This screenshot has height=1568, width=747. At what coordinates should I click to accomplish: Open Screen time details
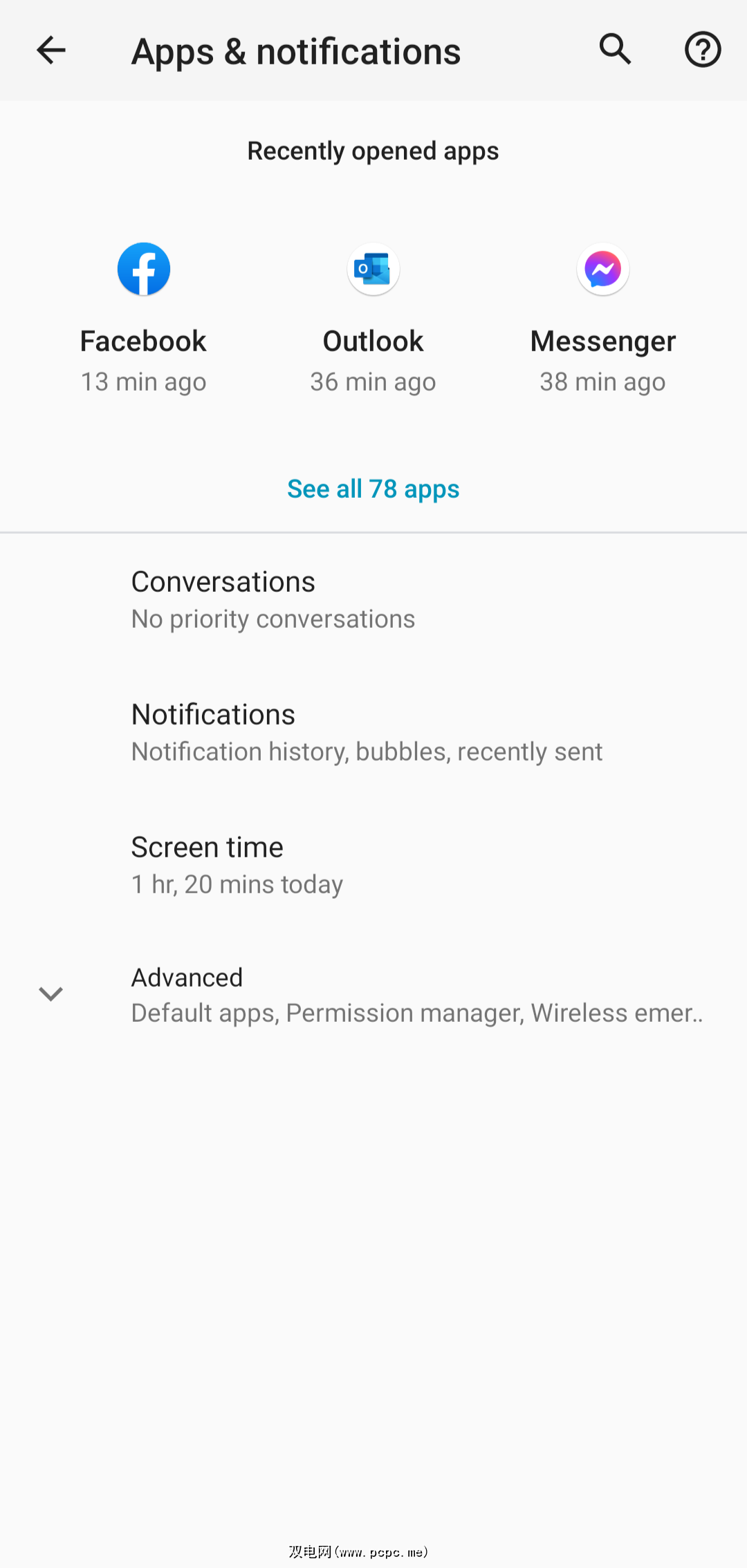(373, 865)
